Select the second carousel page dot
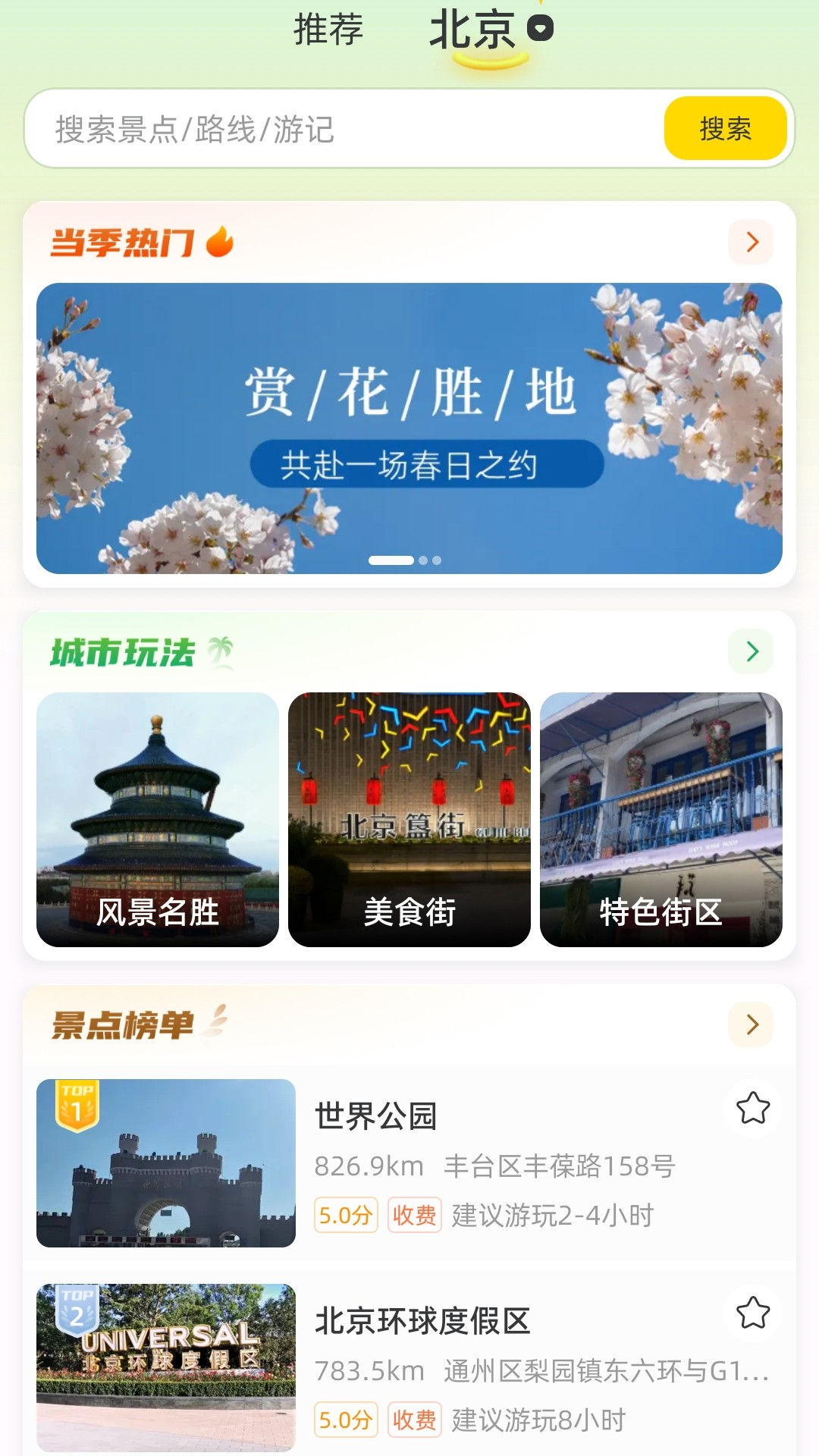 pos(423,562)
